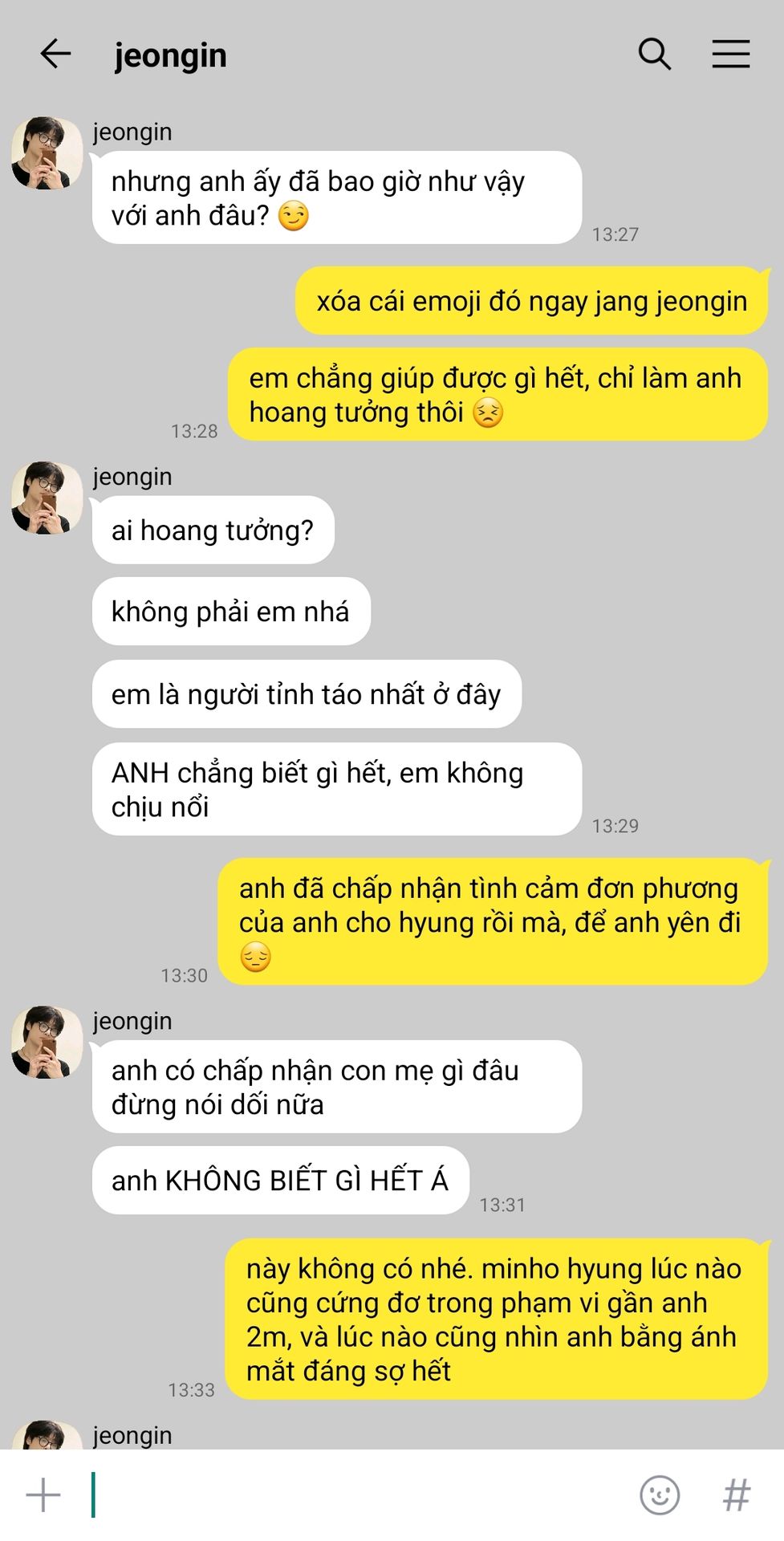Open the plus attachment menu
The width and height of the screenshot is (784, 1541).
click(x=43, y=1495)
